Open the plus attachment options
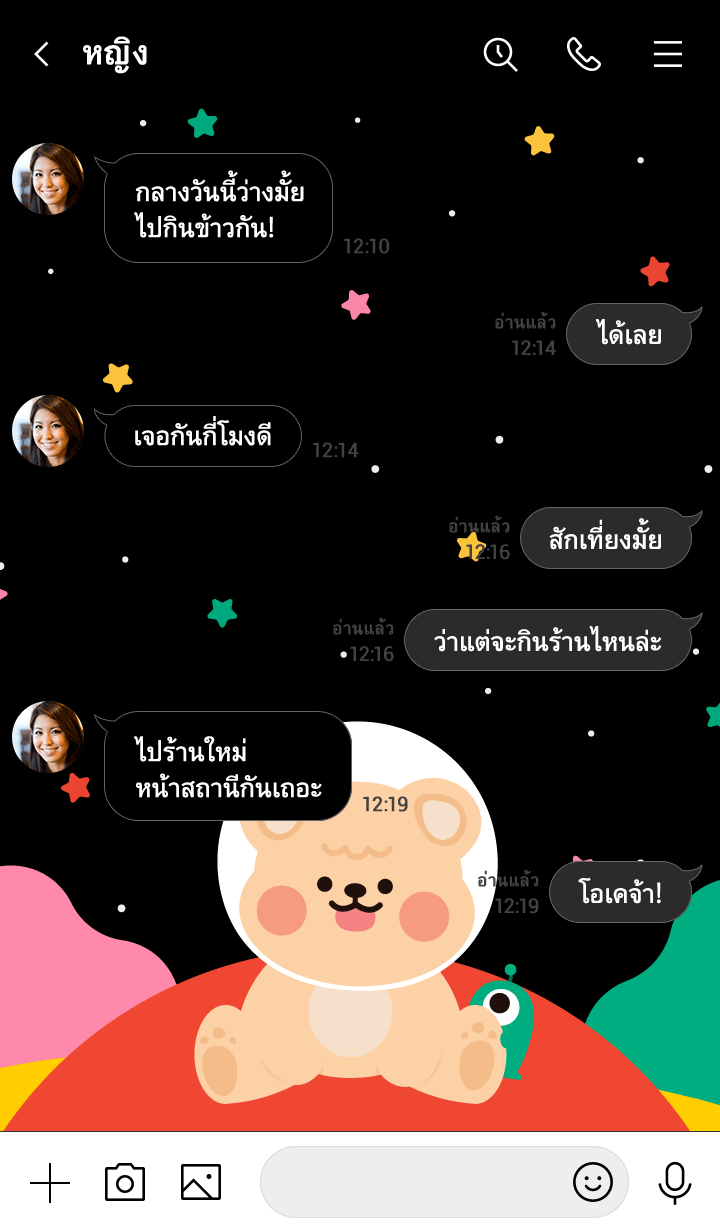Image resolution: width=720 pixels, height=1232 pixels. (x=50, y=1183)
